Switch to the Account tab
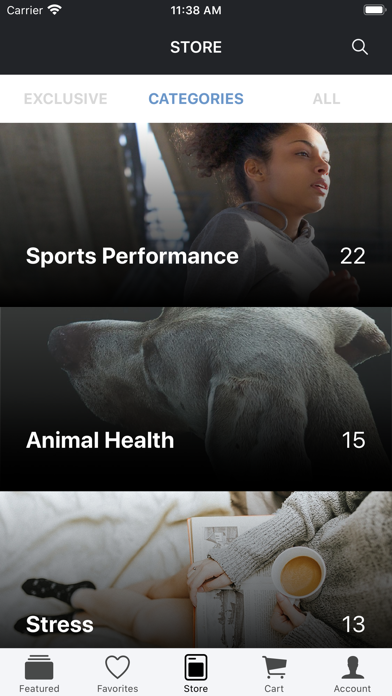Screen dimensions: 392x696 (x=352, y=673)
